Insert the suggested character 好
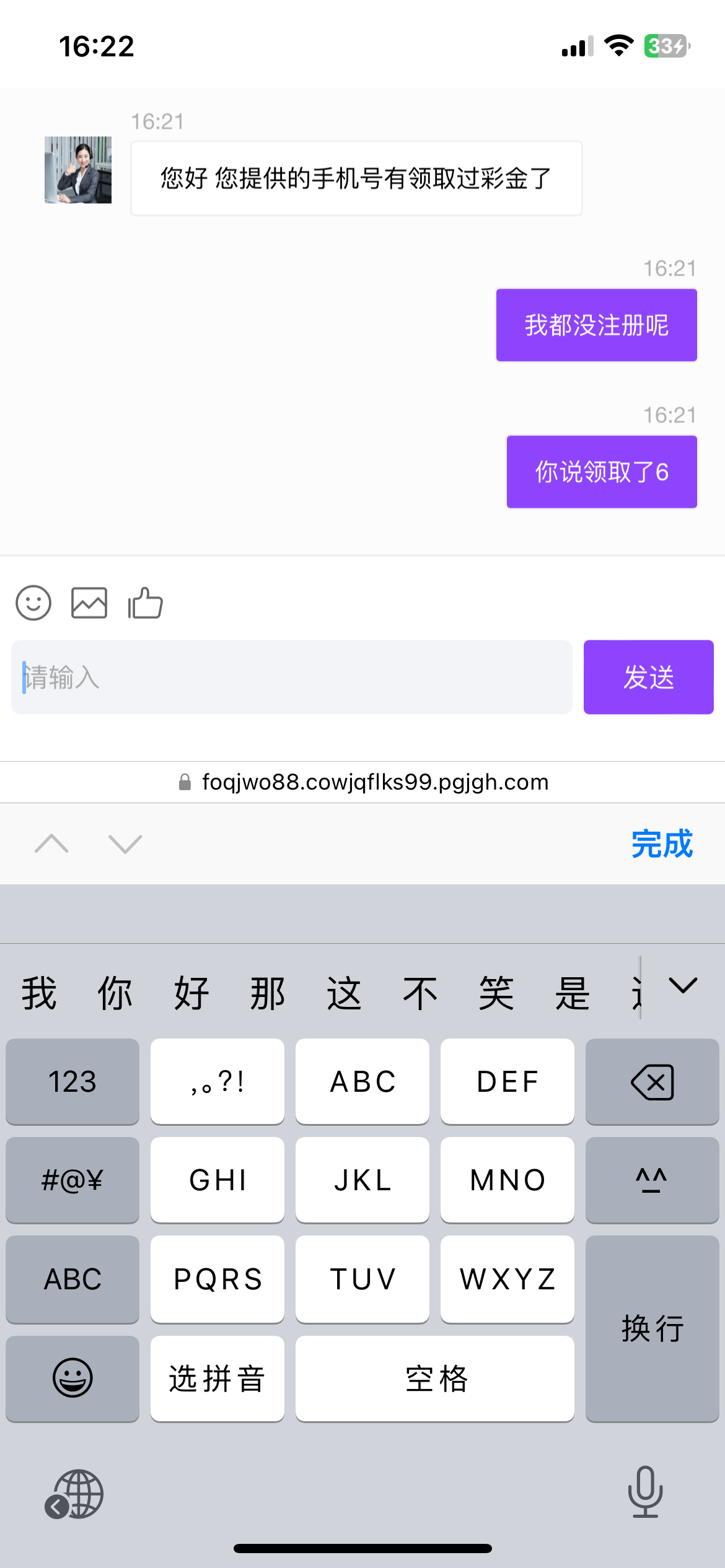725x1568 pixels. (x=191, y=993)
